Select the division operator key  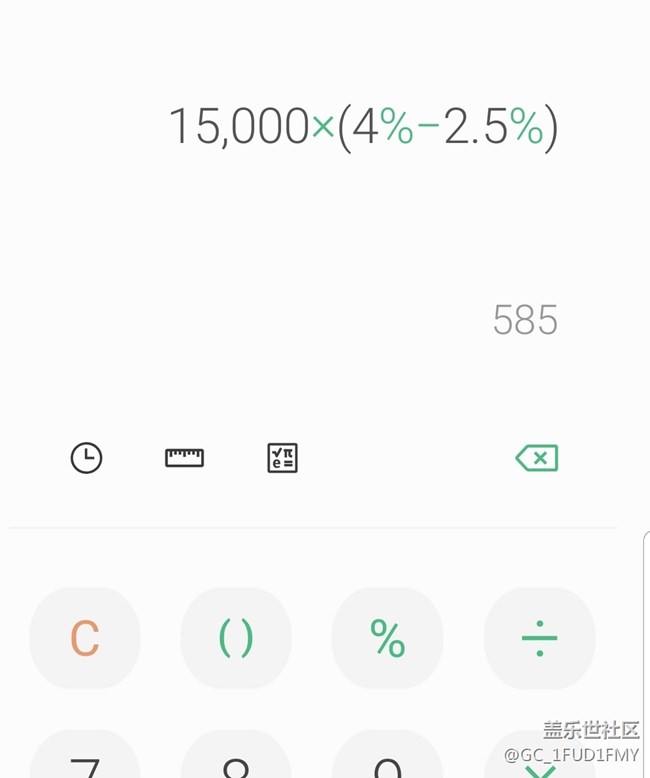[539, 638]
